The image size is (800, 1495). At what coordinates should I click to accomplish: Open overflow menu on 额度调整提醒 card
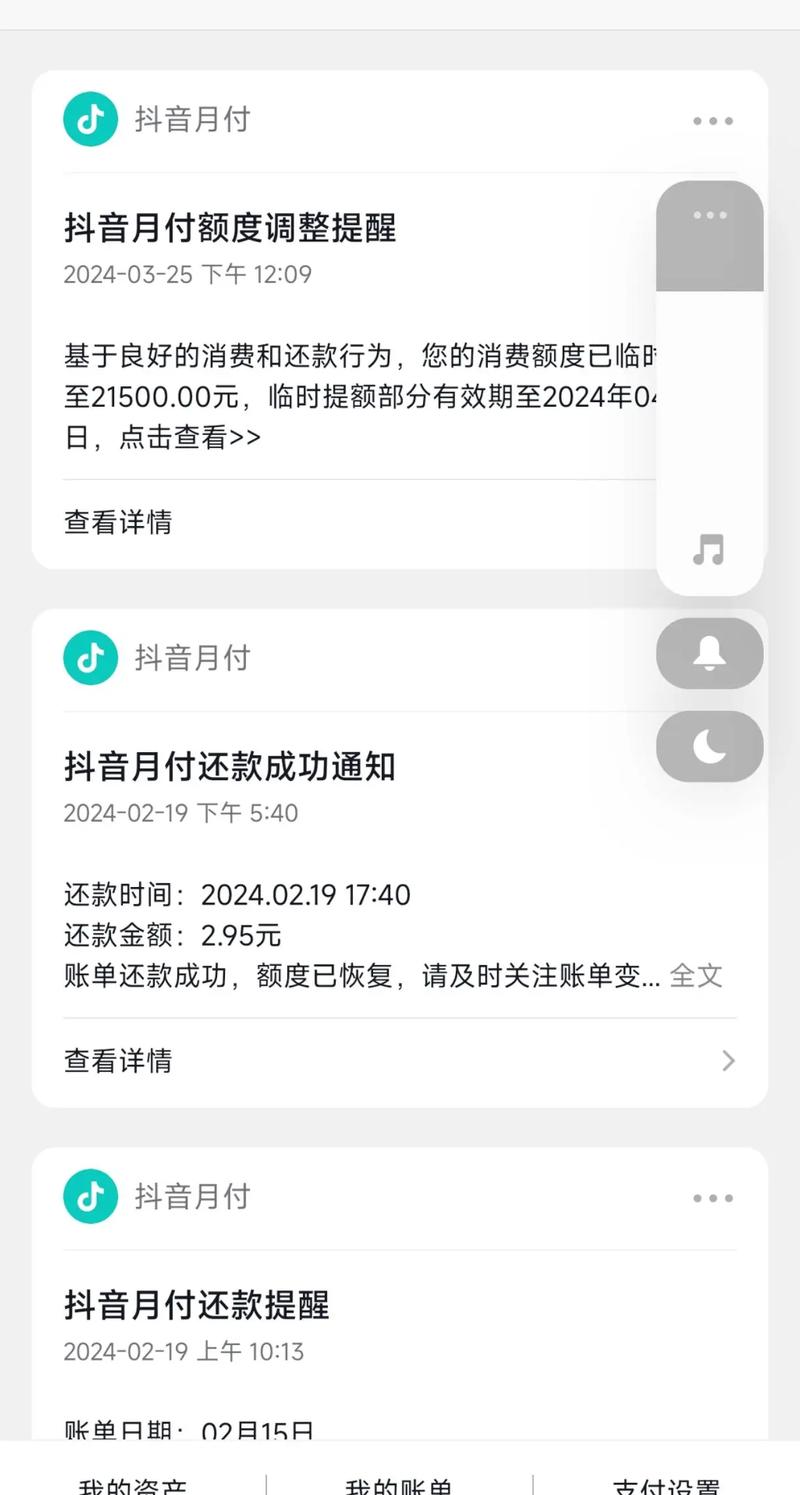pos(712,121)
